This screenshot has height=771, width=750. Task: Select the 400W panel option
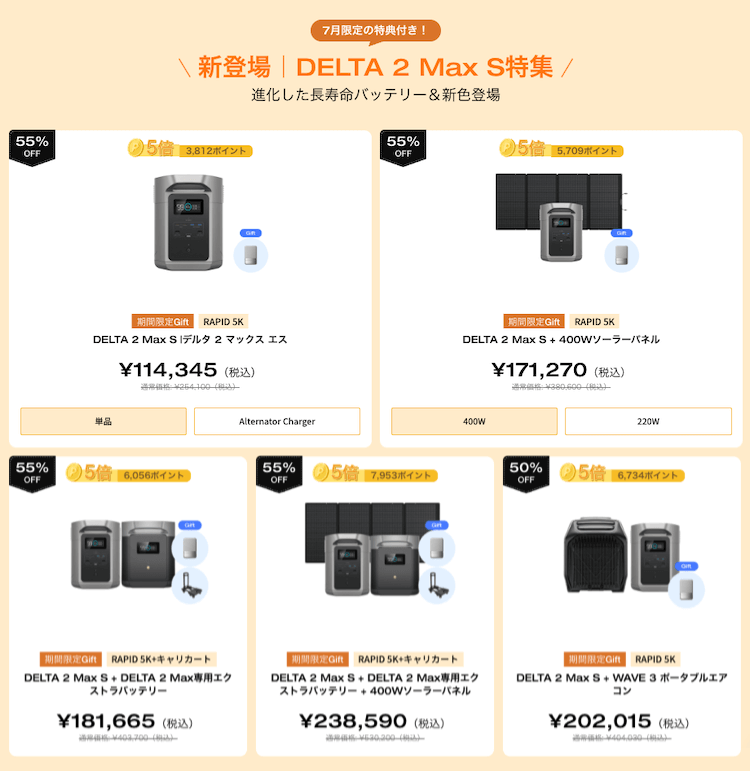point(474,421)
